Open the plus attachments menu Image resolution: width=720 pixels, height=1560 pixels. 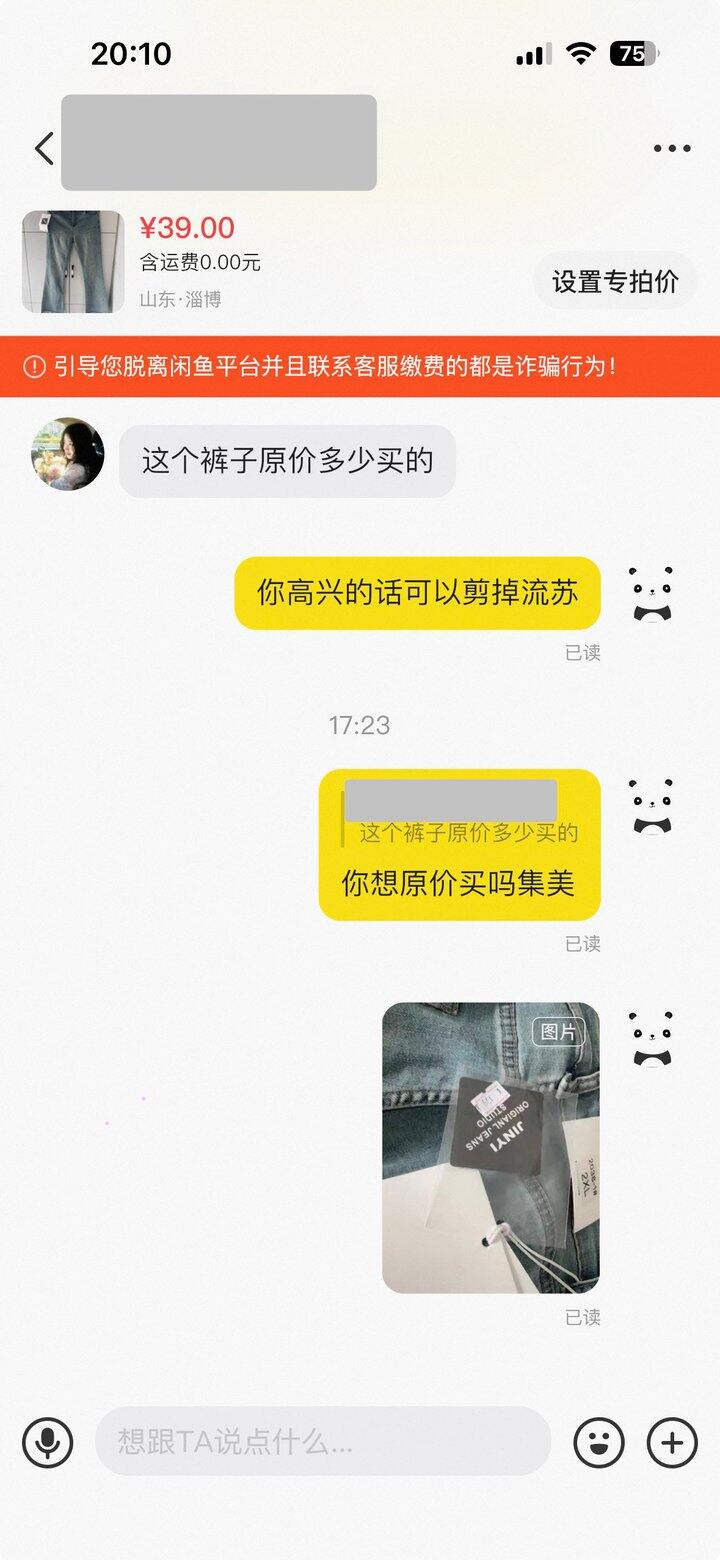click(672, 1442)
